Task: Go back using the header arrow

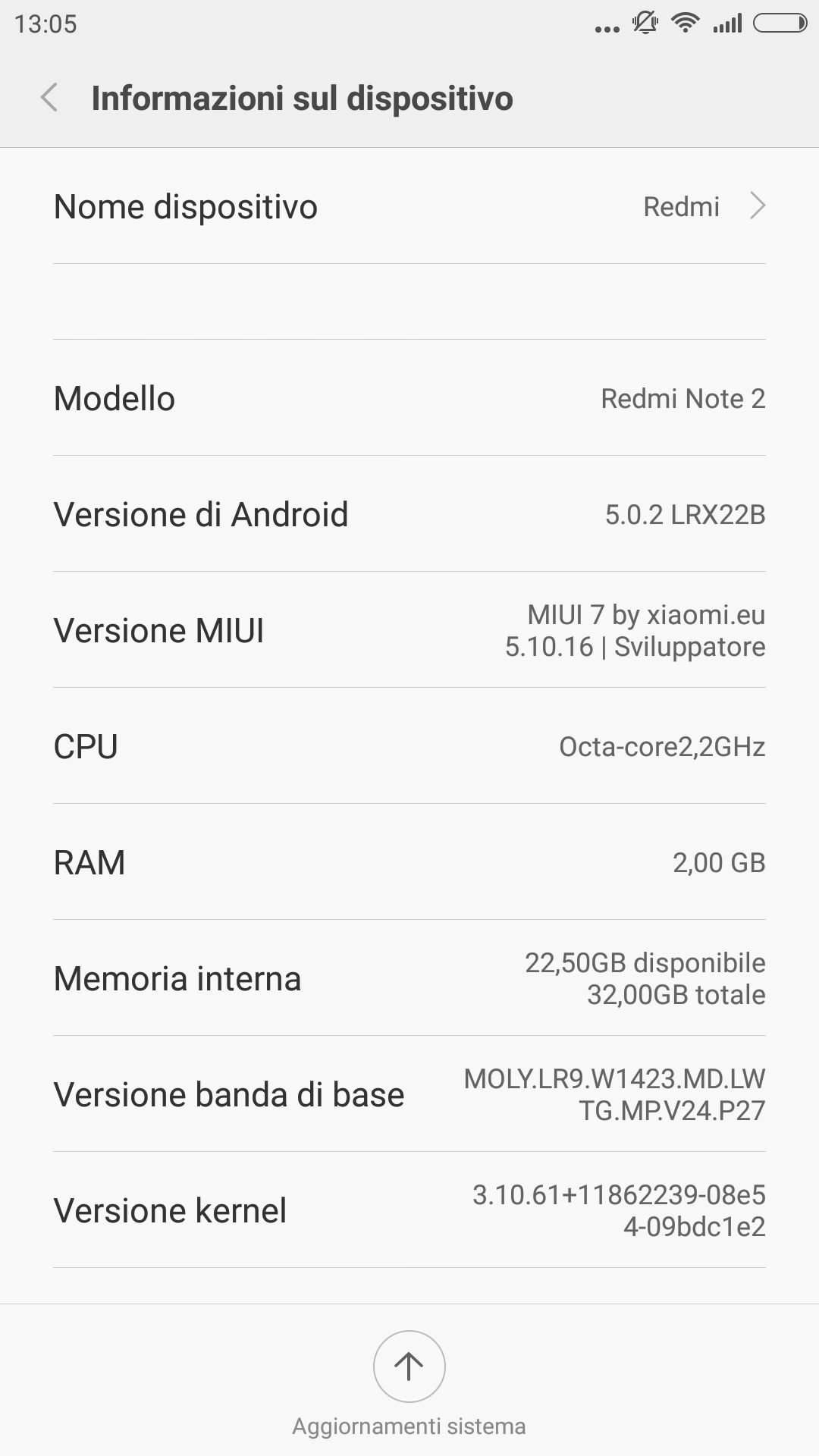Action: pos(49,98)
